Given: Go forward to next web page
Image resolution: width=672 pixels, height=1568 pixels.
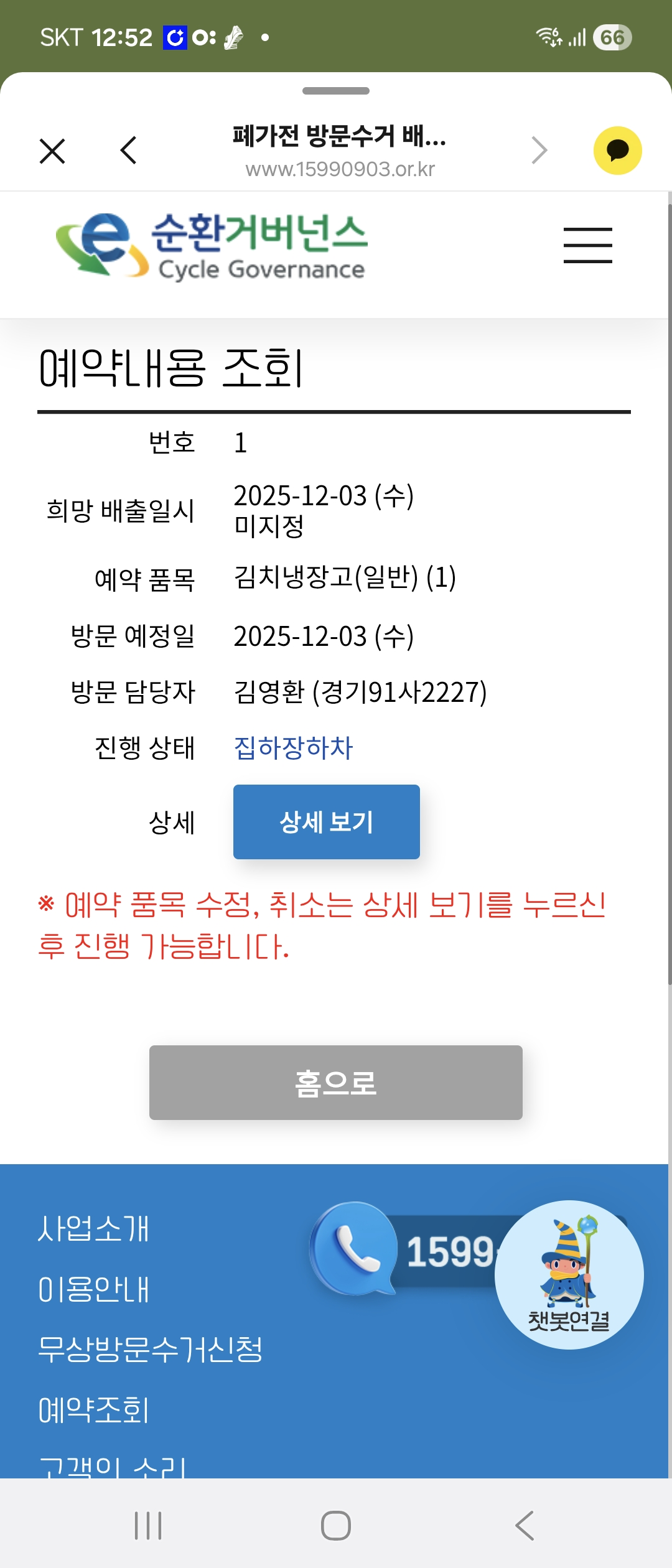Looking at the screenshot, I should pos(539,151).
